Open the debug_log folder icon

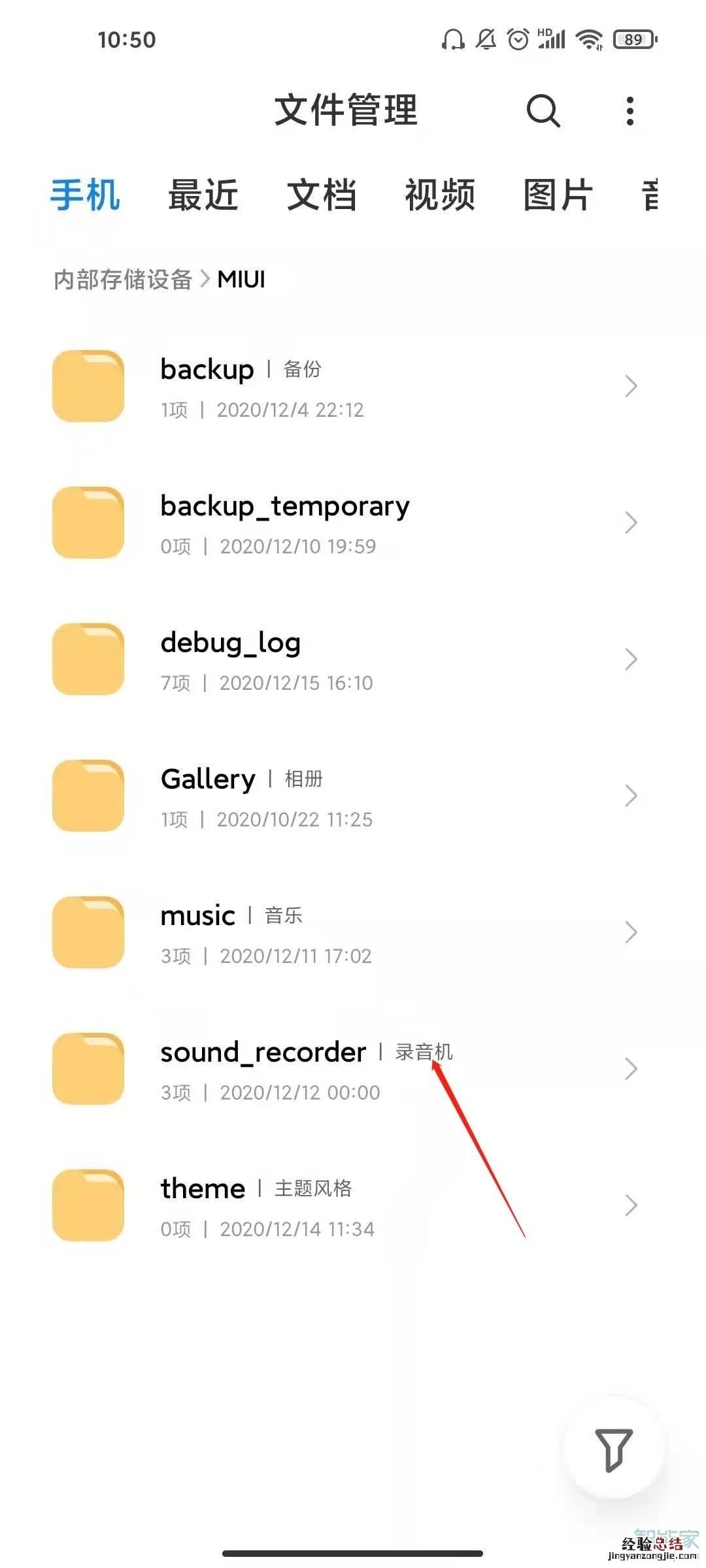[88, 659]
